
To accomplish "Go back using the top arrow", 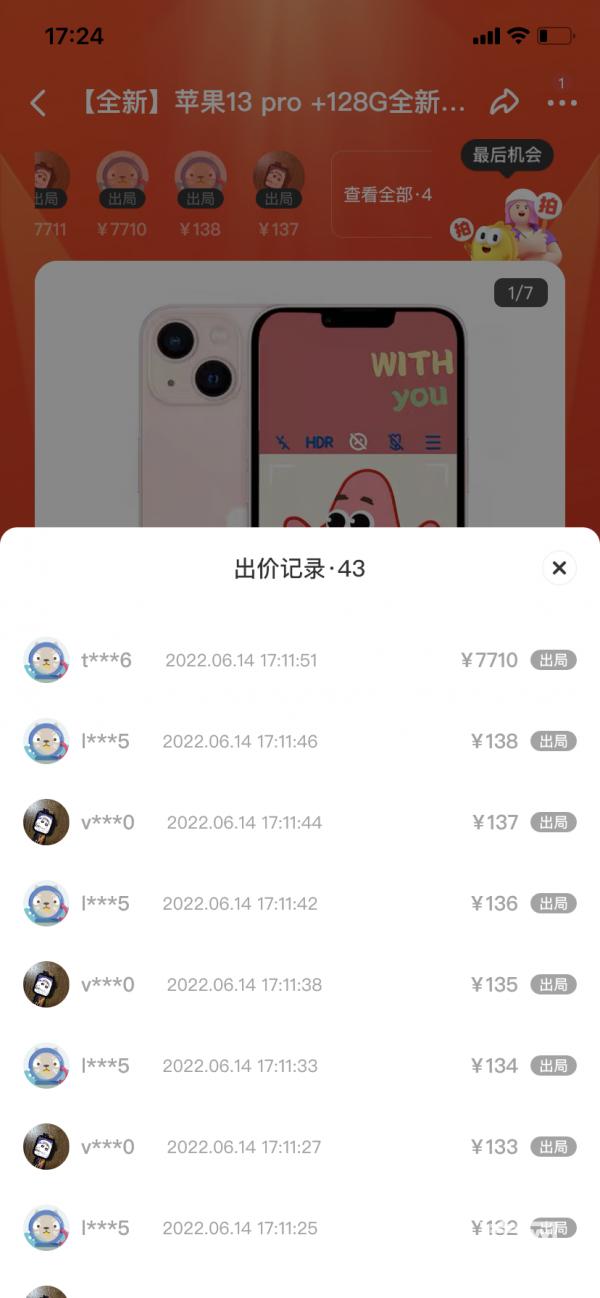I will click(38, 103).
